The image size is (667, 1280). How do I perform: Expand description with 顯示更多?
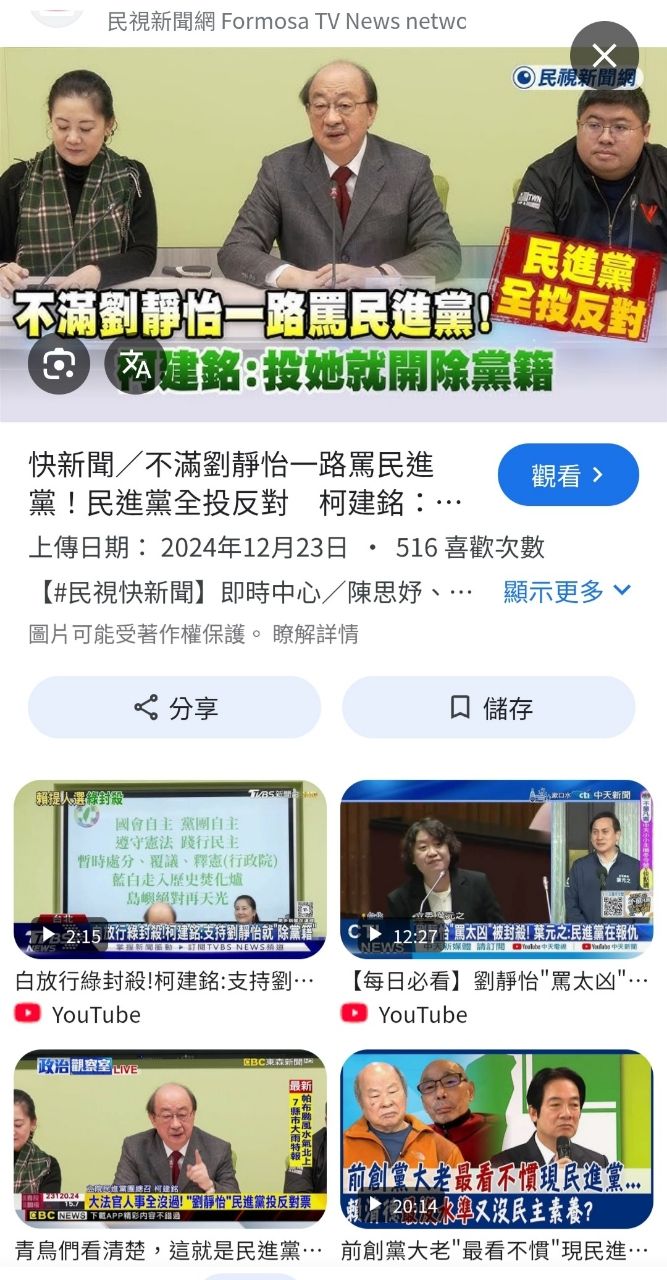coord(567,591)
